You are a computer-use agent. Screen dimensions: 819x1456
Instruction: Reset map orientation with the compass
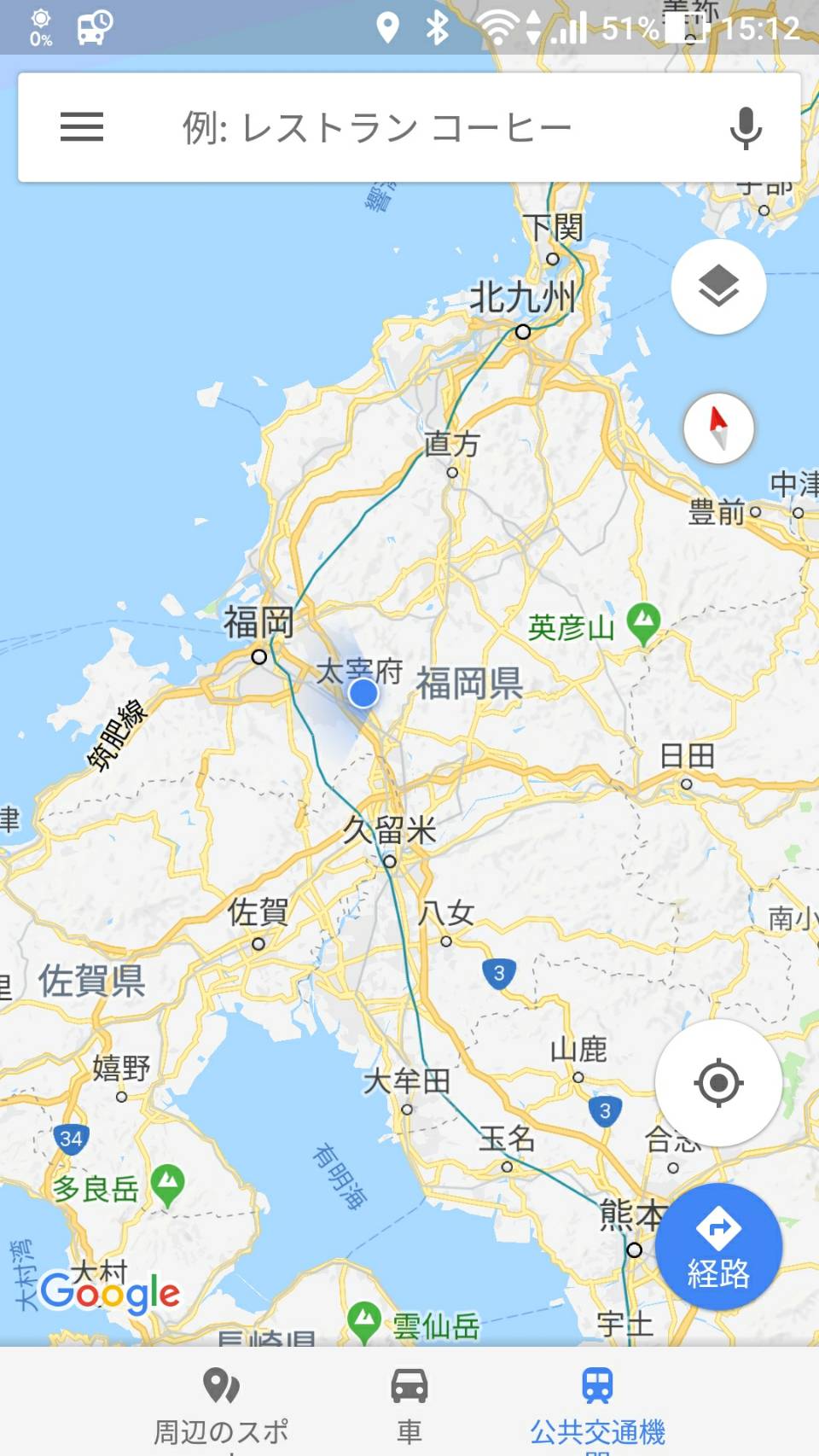point(718,428)
